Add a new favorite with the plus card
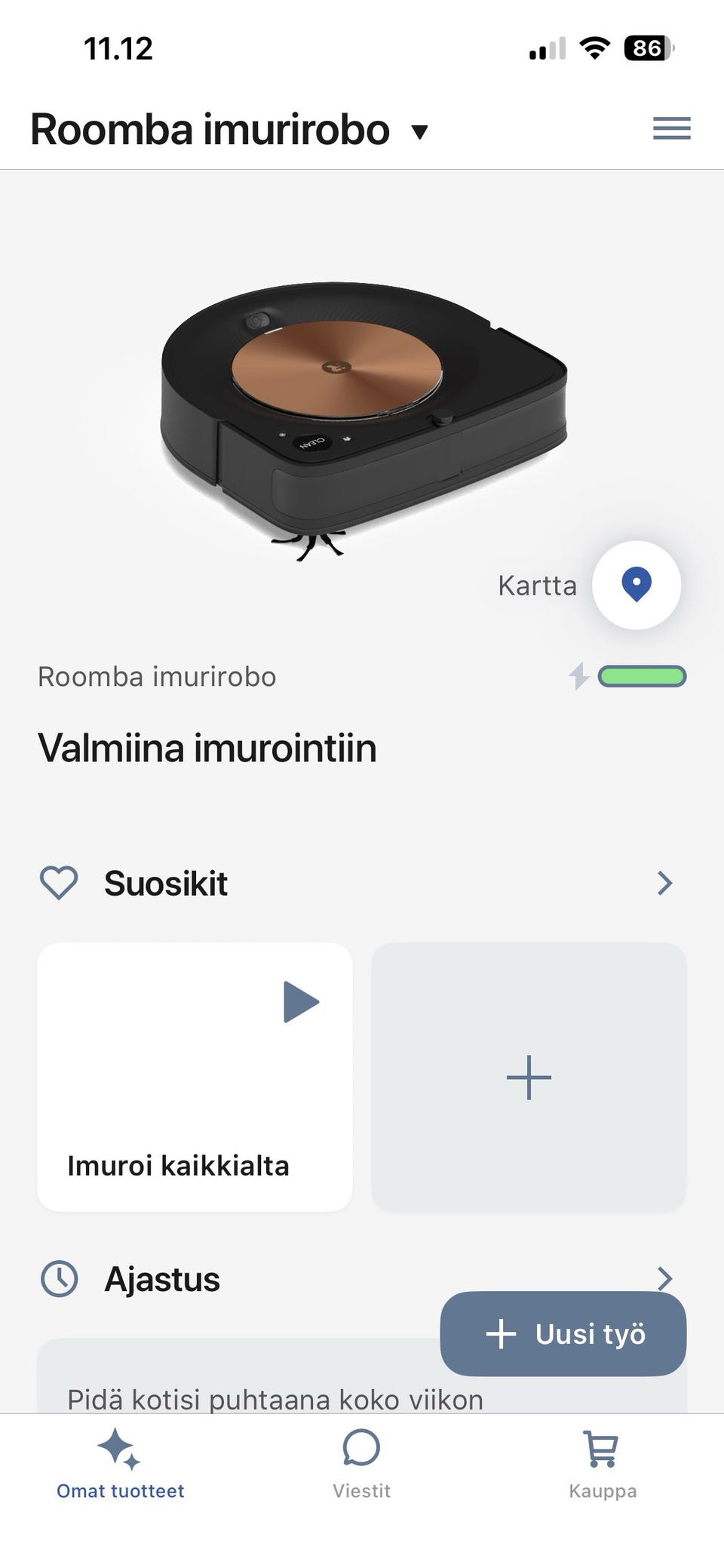The height and width of the screenshot is (1568, 724). [x=529, y=1078]
